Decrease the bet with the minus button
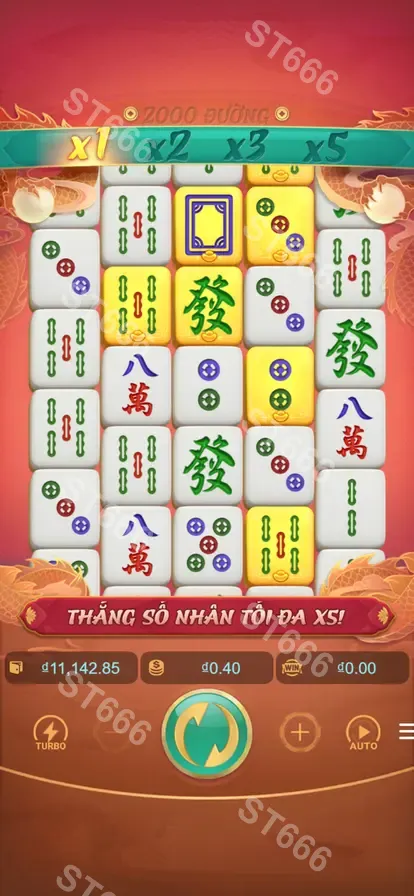This screenshot has height=896, width=414. click(x=114, y=733)
